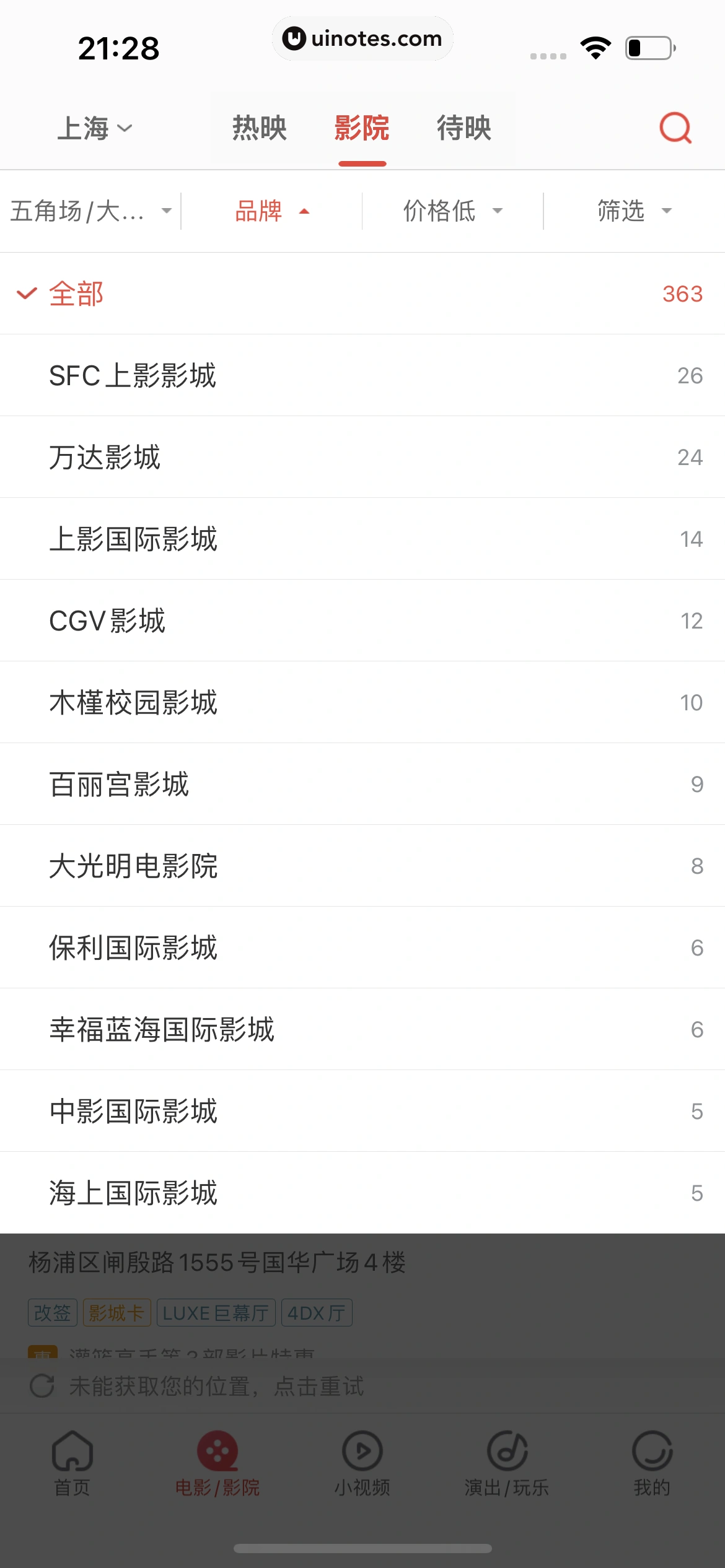Choose CGV影城 brand
The height and width of the screenshot is (1568, 725).
[x=362, y=621]
